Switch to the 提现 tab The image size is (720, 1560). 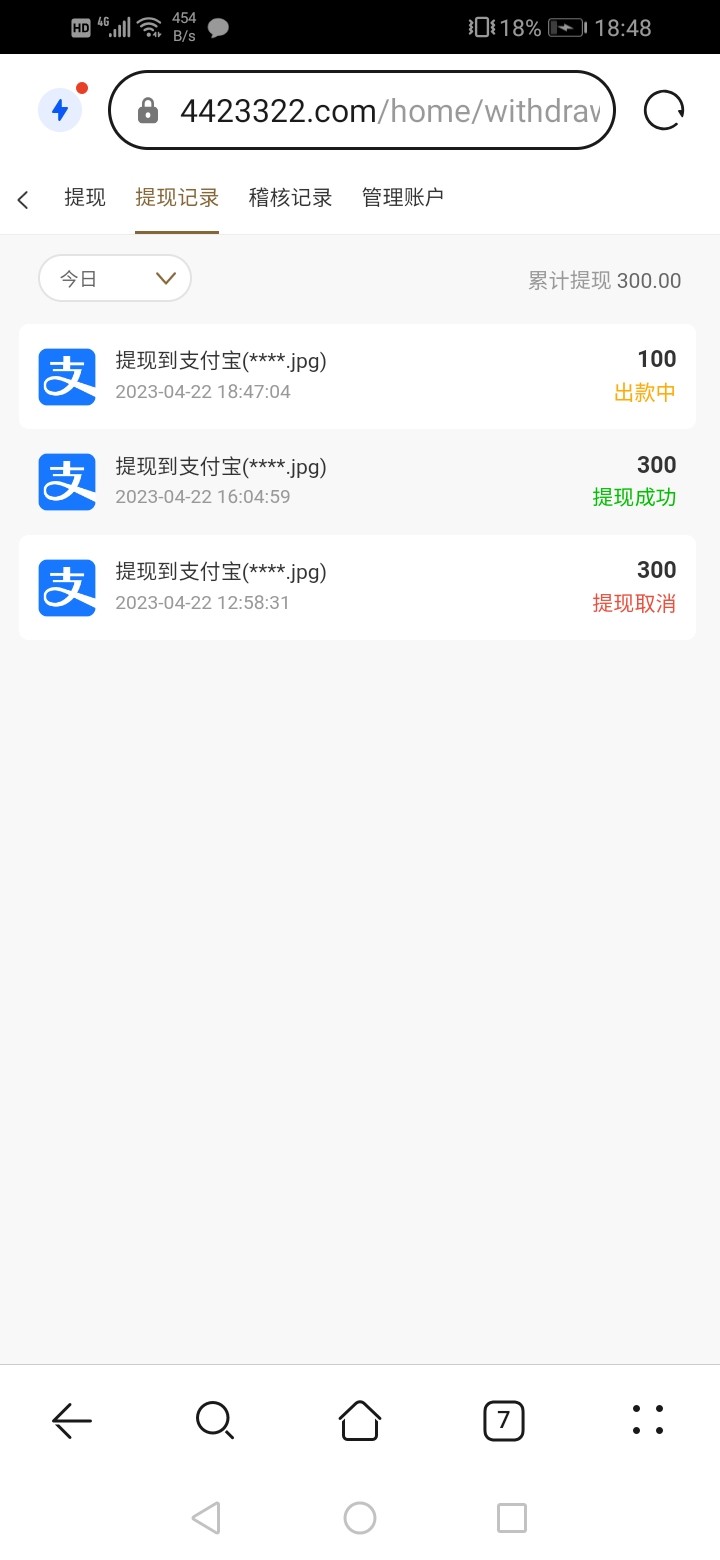(84, 198)
